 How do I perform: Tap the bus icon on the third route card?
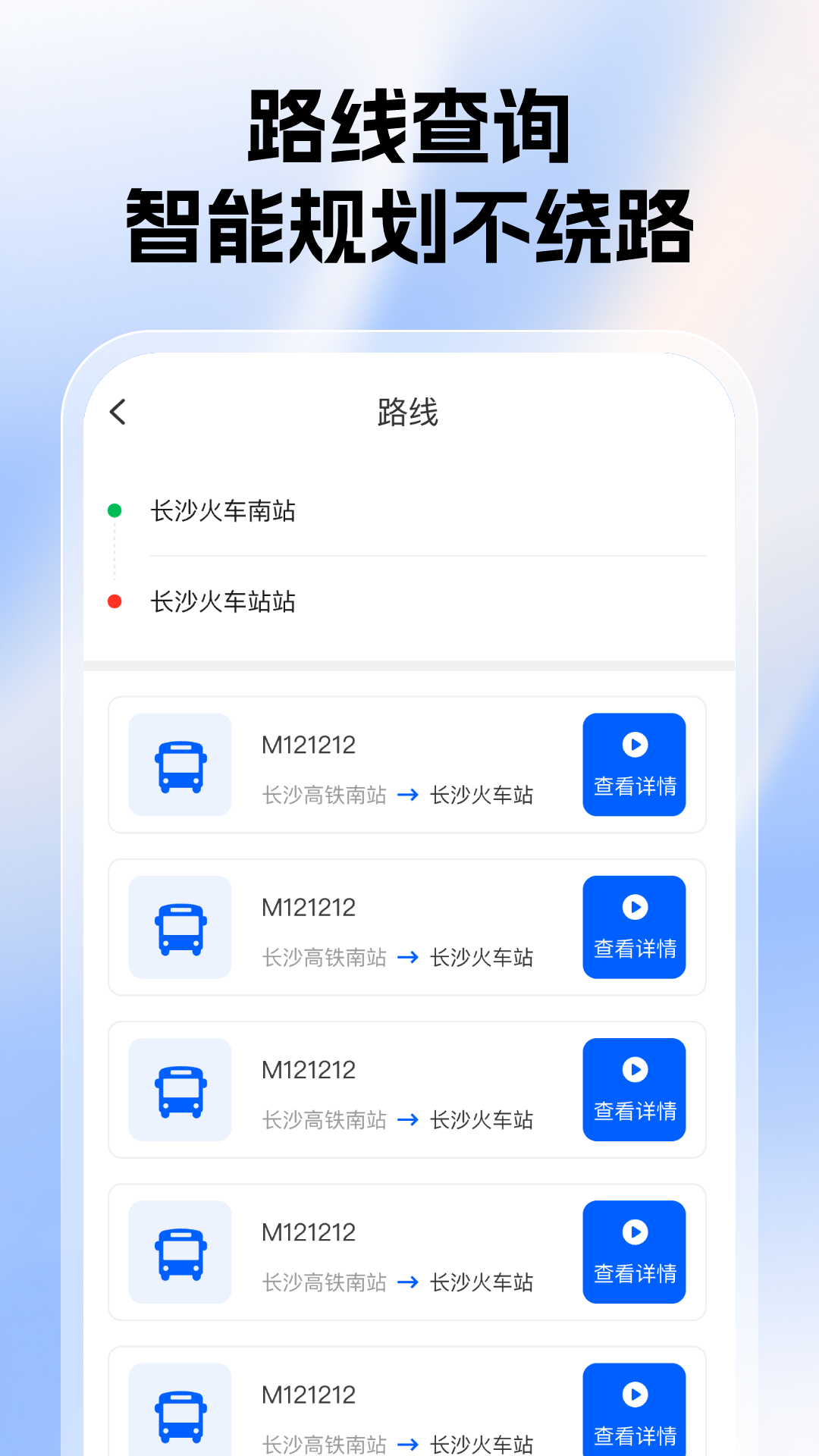[x=180, y=1089]
